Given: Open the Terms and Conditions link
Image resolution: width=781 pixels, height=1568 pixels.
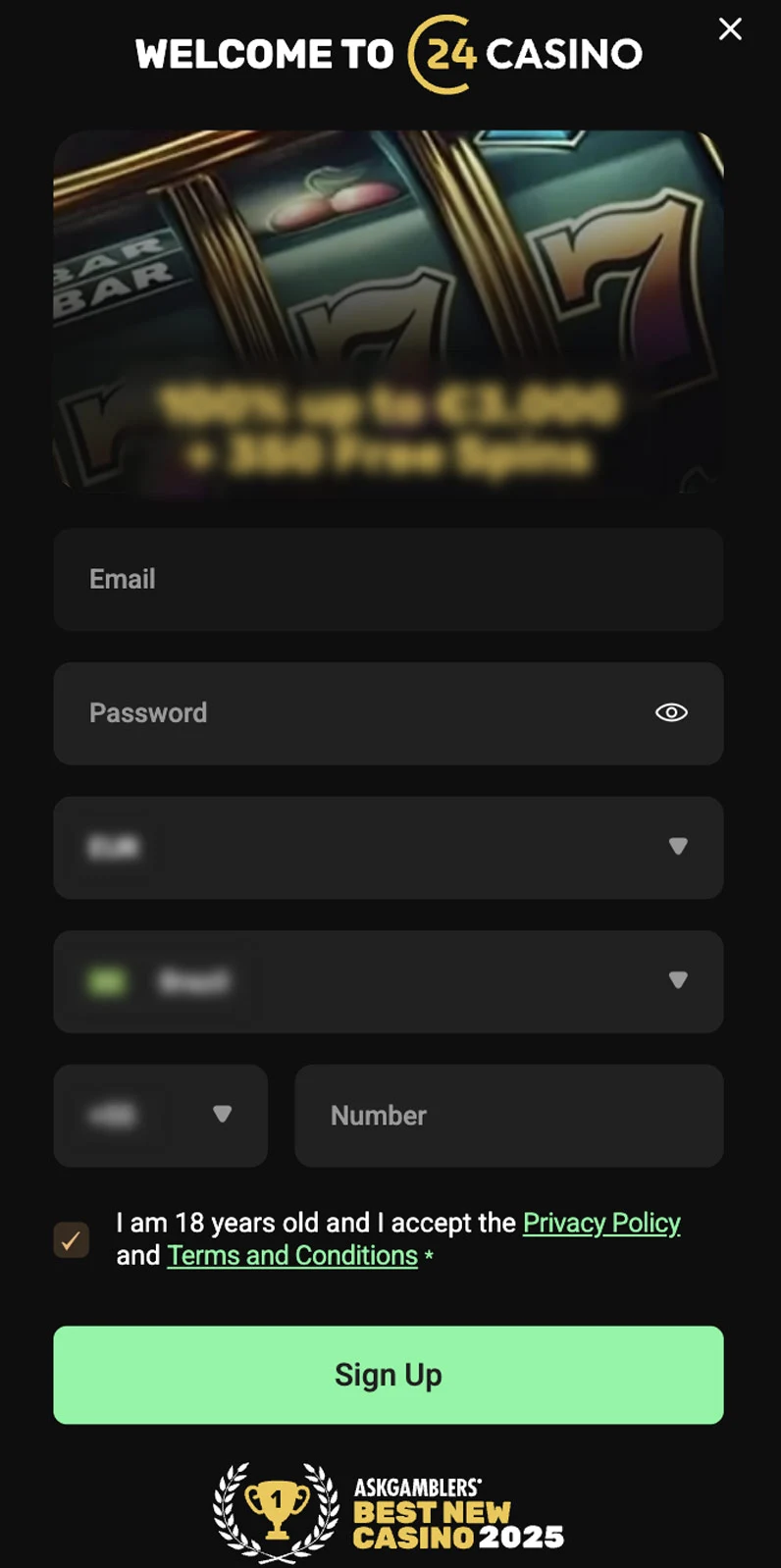Looking at the screenshot, I should [292, 1255].
